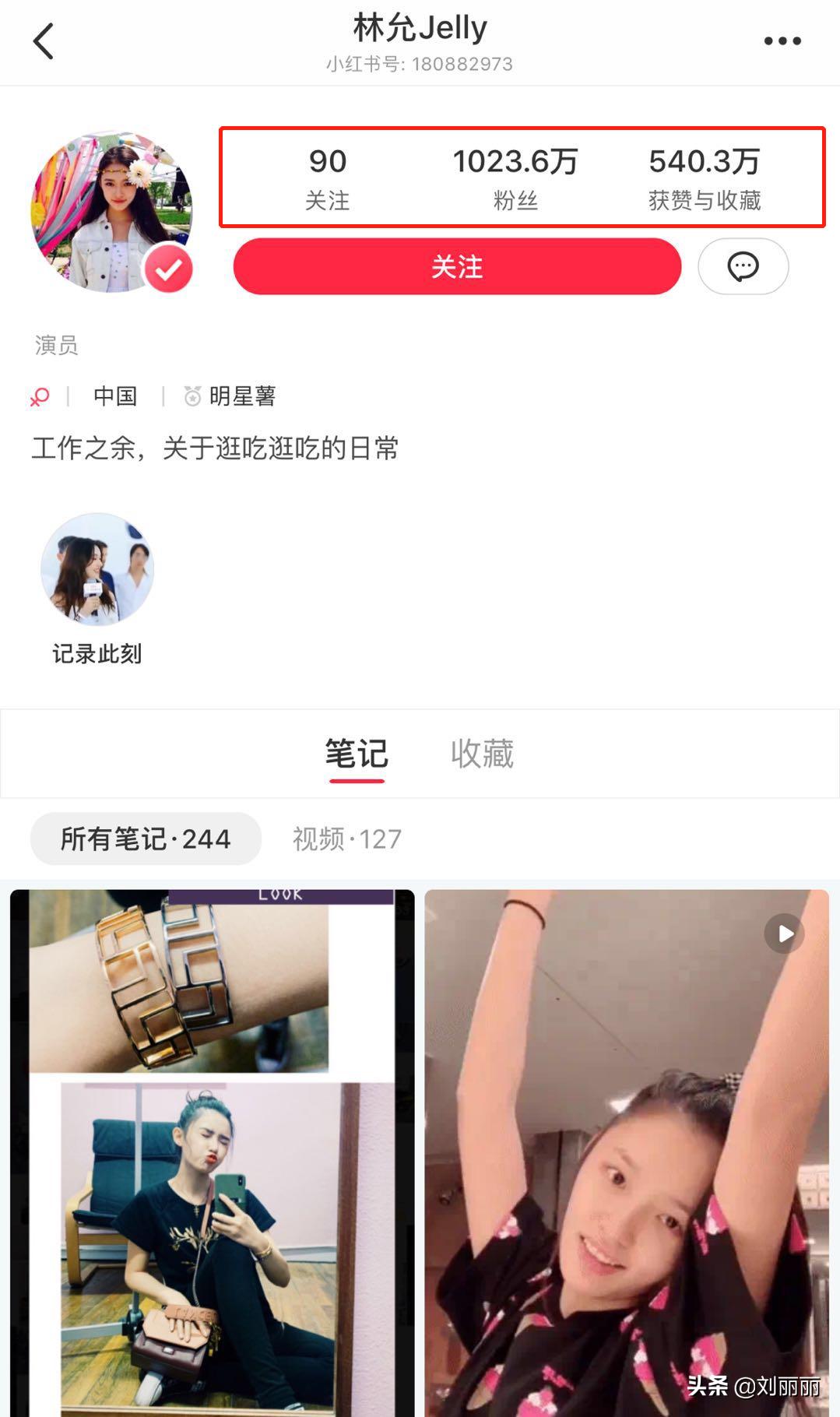
Task: Select the 明星薯 medal badge icon
Action: click(x=191, y=396)
